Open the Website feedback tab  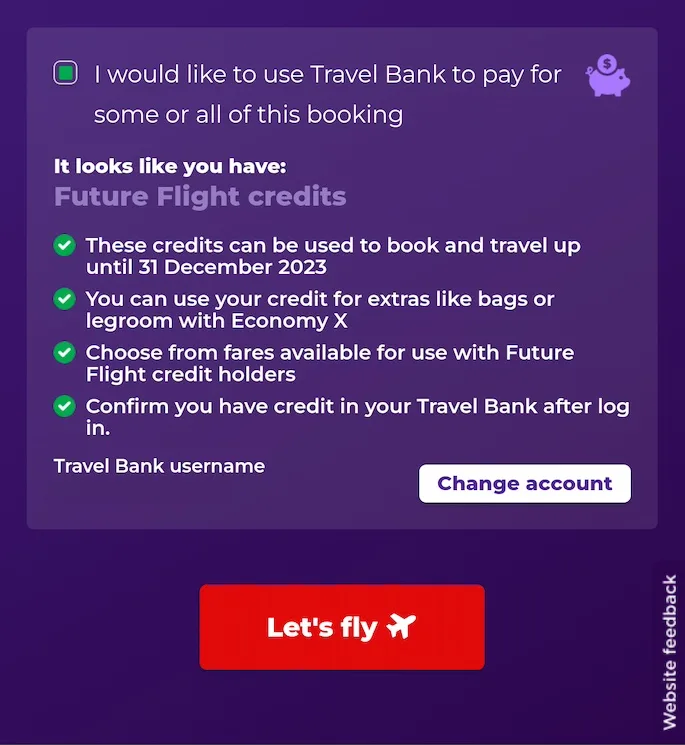pyautogui.click(x=669, y=652)
